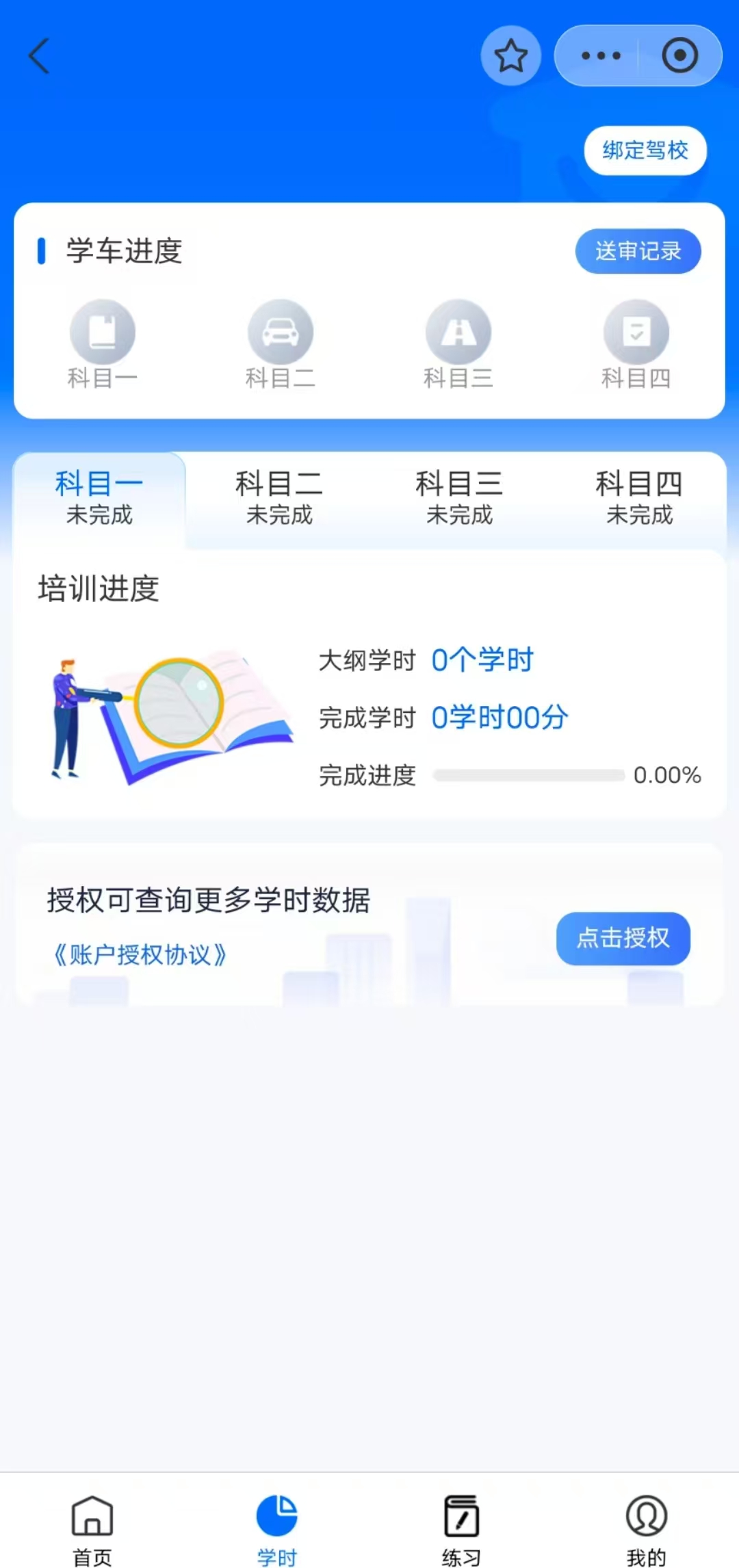Open the three-dot overflow menu
Screen dimensions: 739x1568
(x=600, y=56)
